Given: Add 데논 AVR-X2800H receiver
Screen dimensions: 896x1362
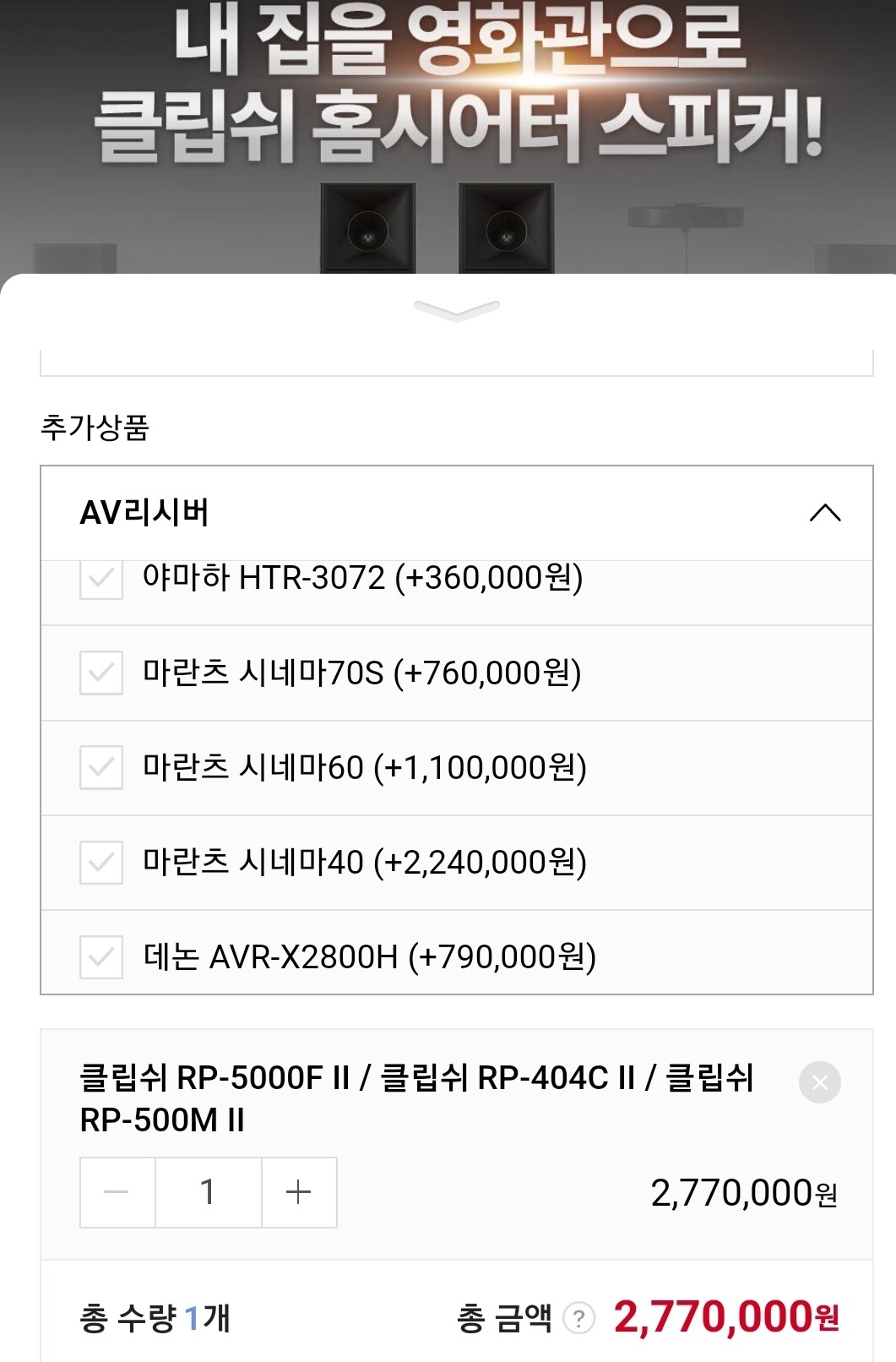Looking at the screenshot, I should click(x=101, y=956).
